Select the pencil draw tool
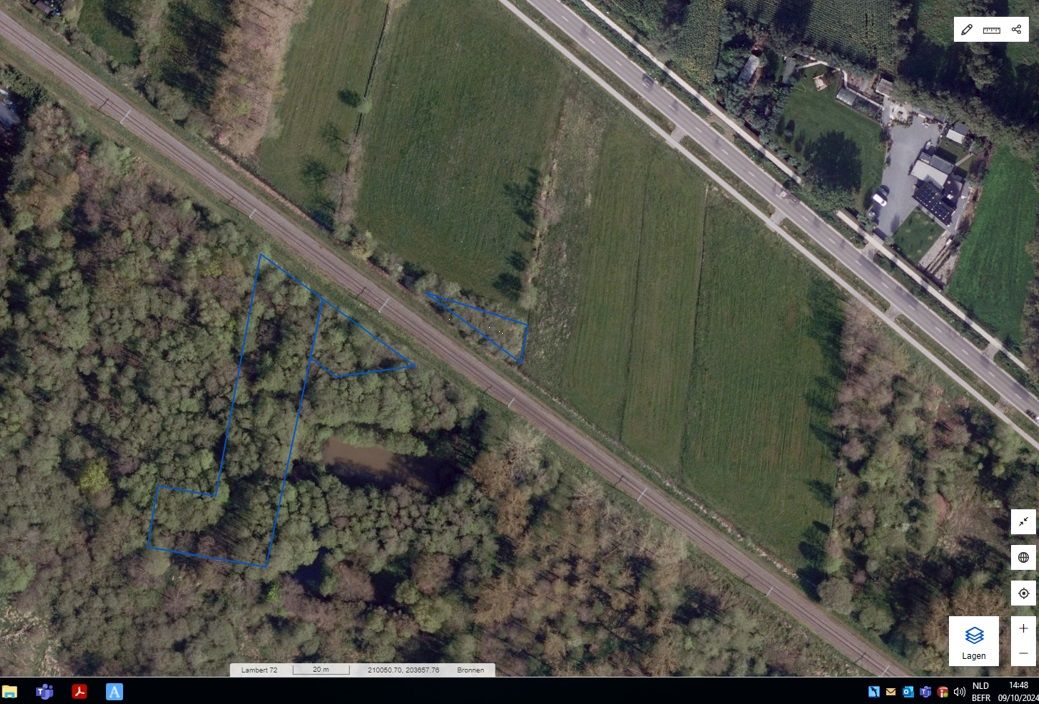 pyautogui.click(x=966, y=29)
